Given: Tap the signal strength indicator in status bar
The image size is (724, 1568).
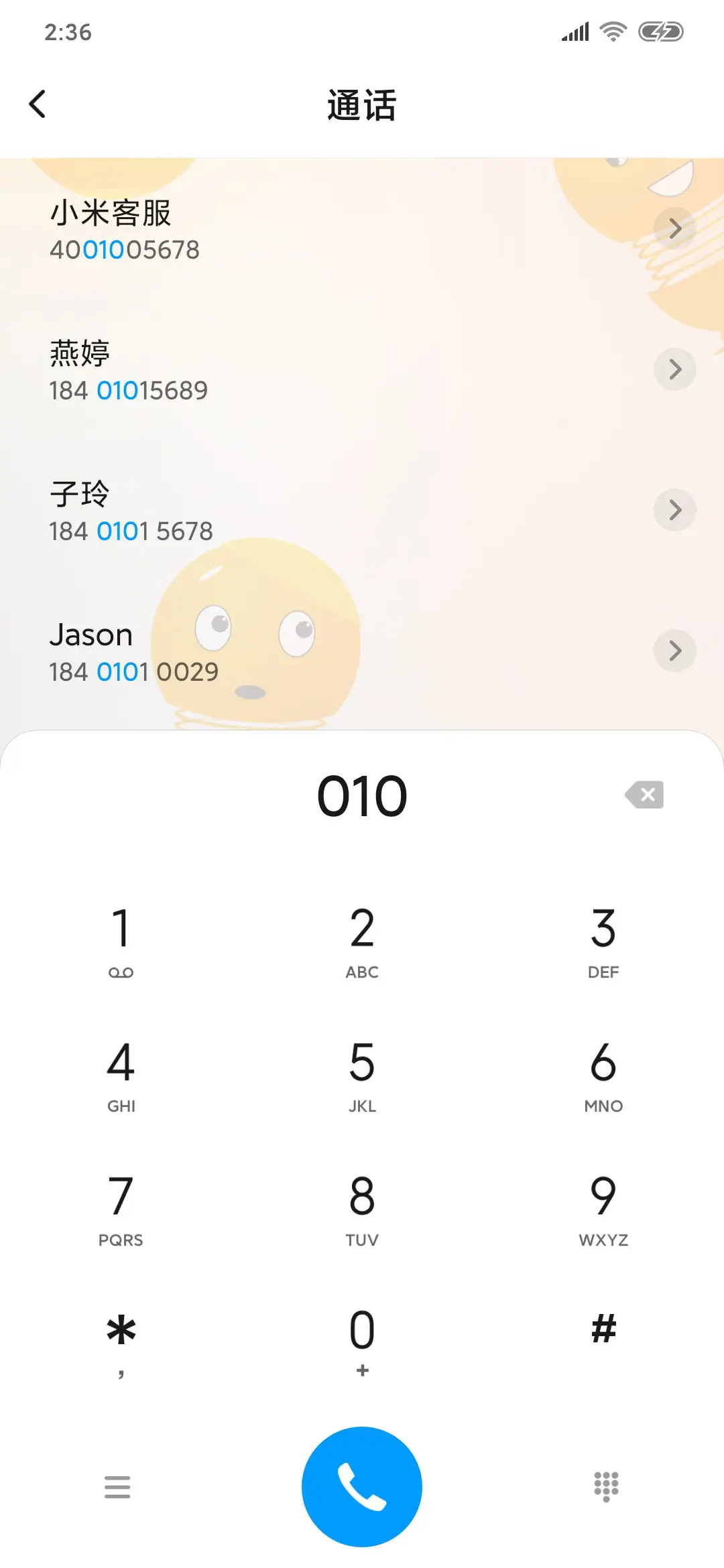Looking at the screenshot, I should point(575,31).
